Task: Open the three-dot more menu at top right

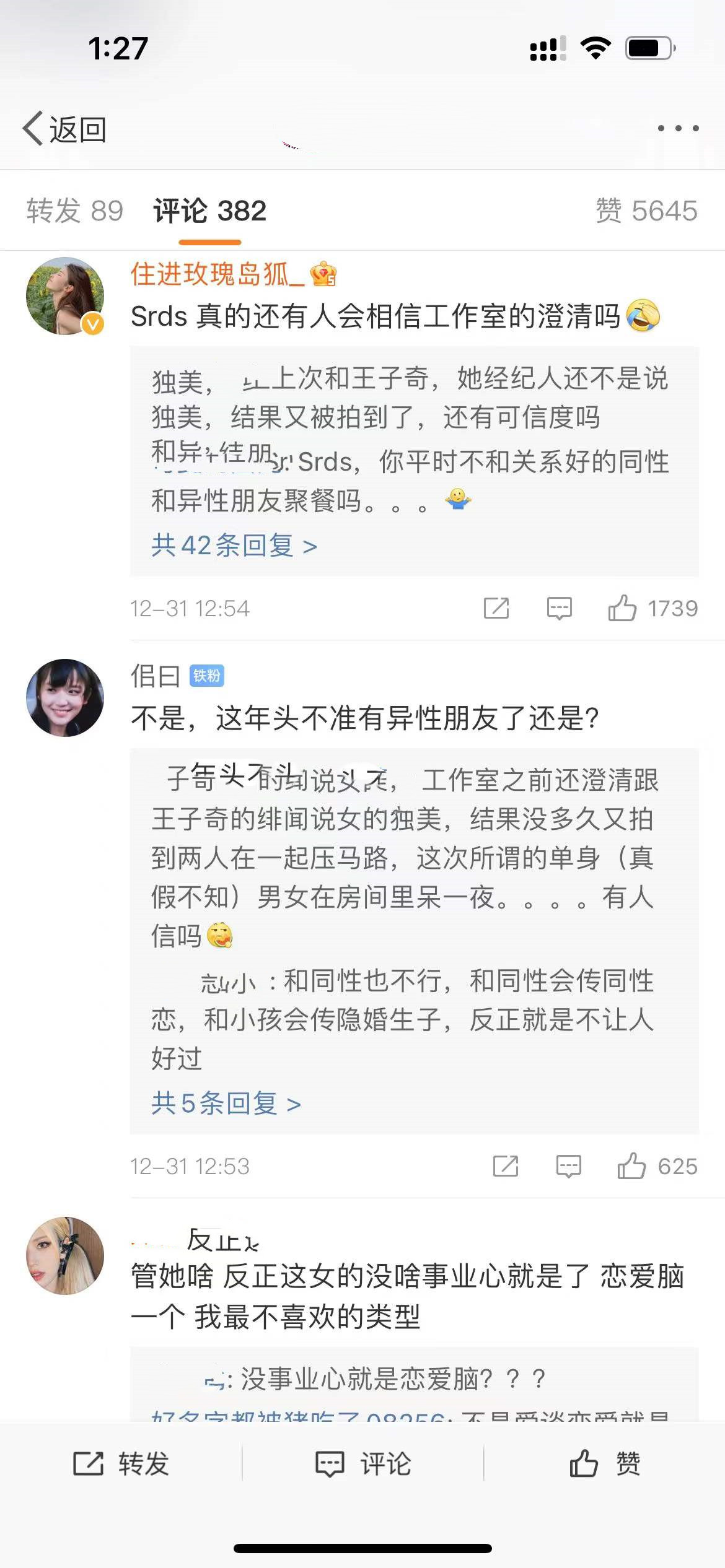Action: click(x=677, y=128)
